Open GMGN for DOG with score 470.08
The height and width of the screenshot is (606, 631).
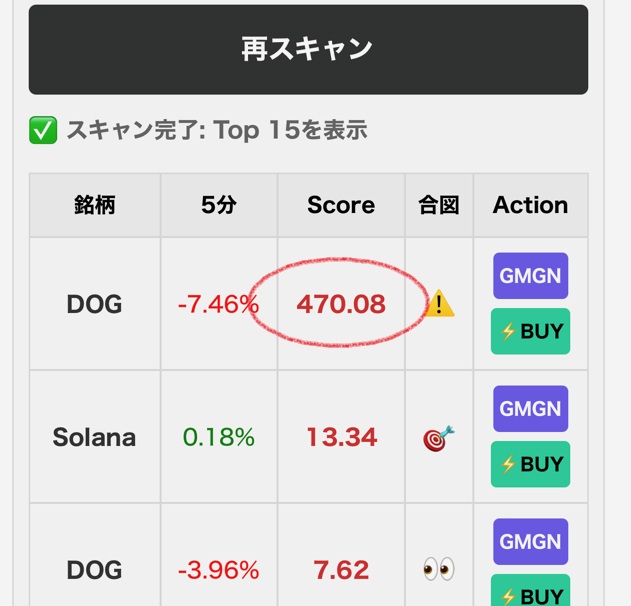pyautogui.click(x=530, y=276)
